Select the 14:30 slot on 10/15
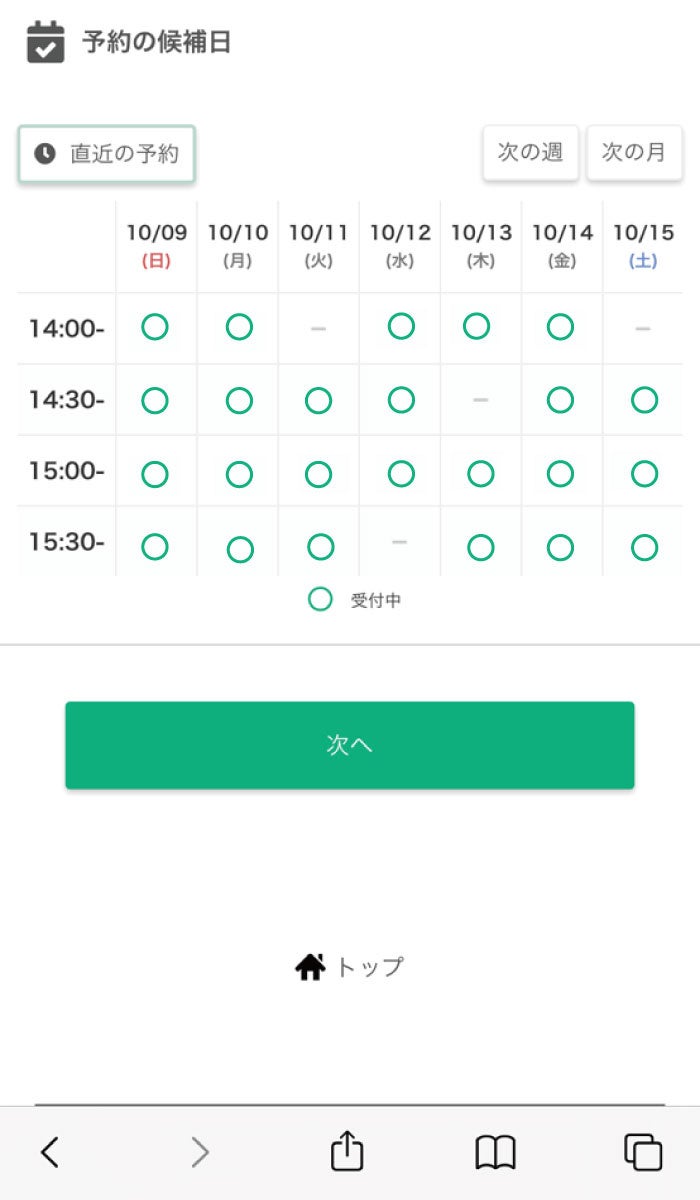Image resolution: width=700 pixels, height=1200 pixels. point(644,401)
